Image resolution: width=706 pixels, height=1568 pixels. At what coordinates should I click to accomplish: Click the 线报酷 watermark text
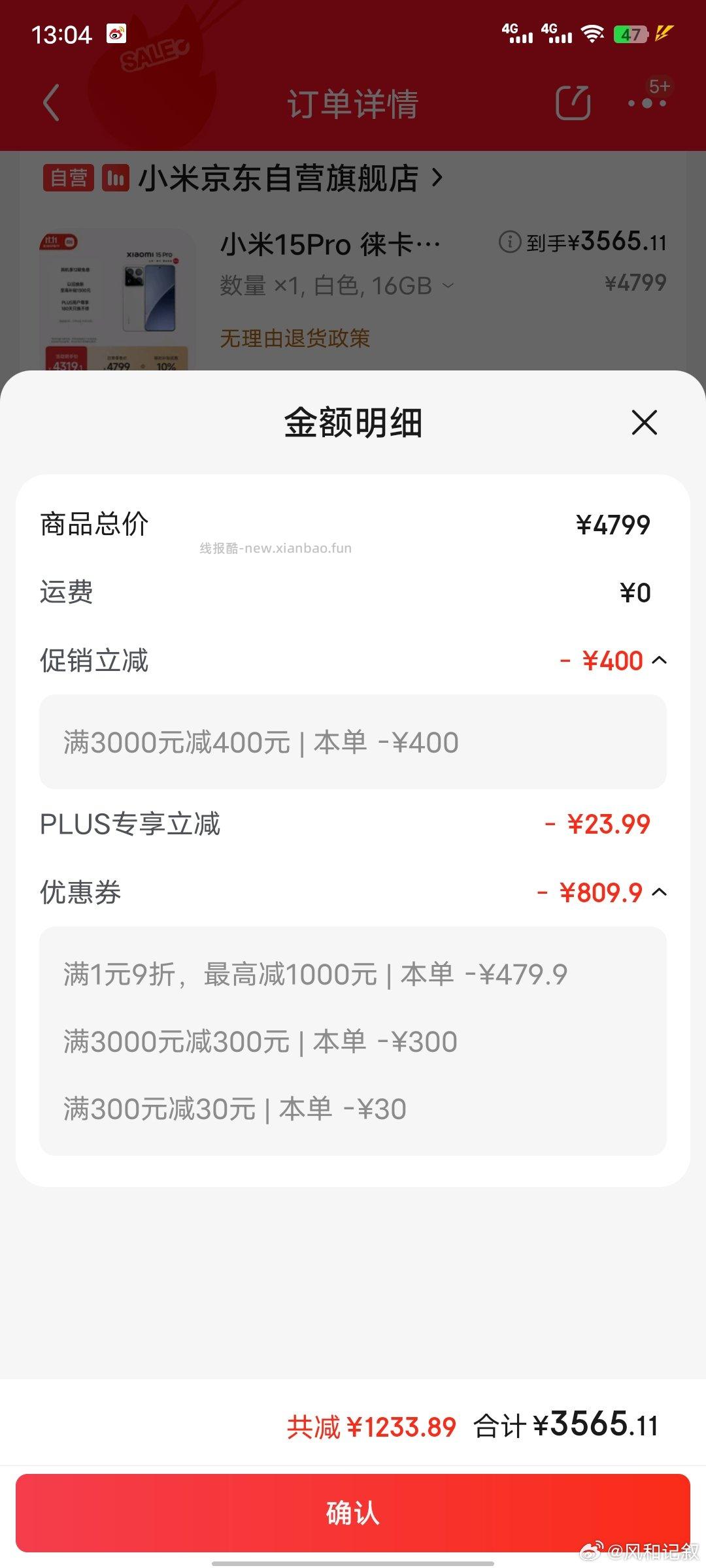click(275, 547)
